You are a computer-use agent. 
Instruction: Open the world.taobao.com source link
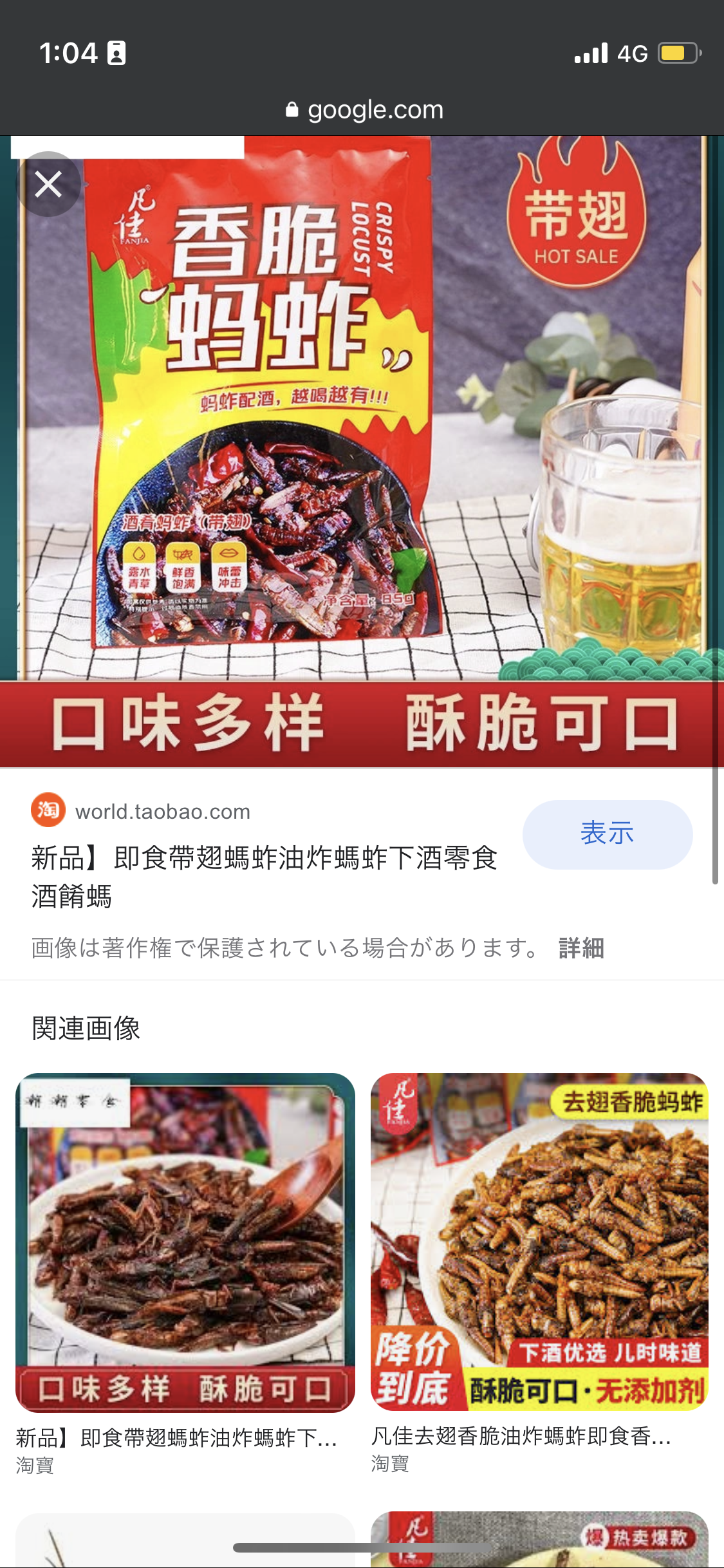click(x=162, y=812)
